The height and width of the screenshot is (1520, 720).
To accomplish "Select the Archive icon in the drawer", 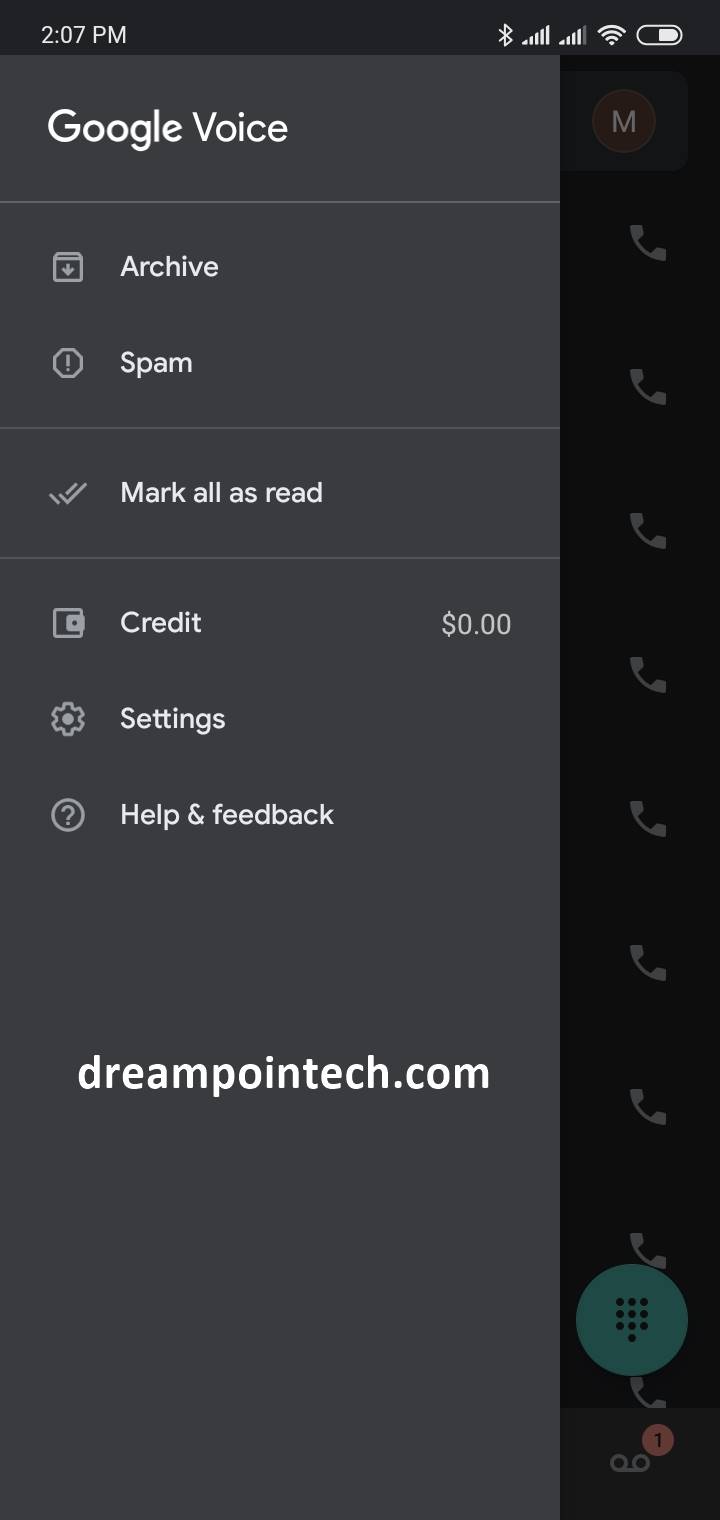I will click(67, 266).
